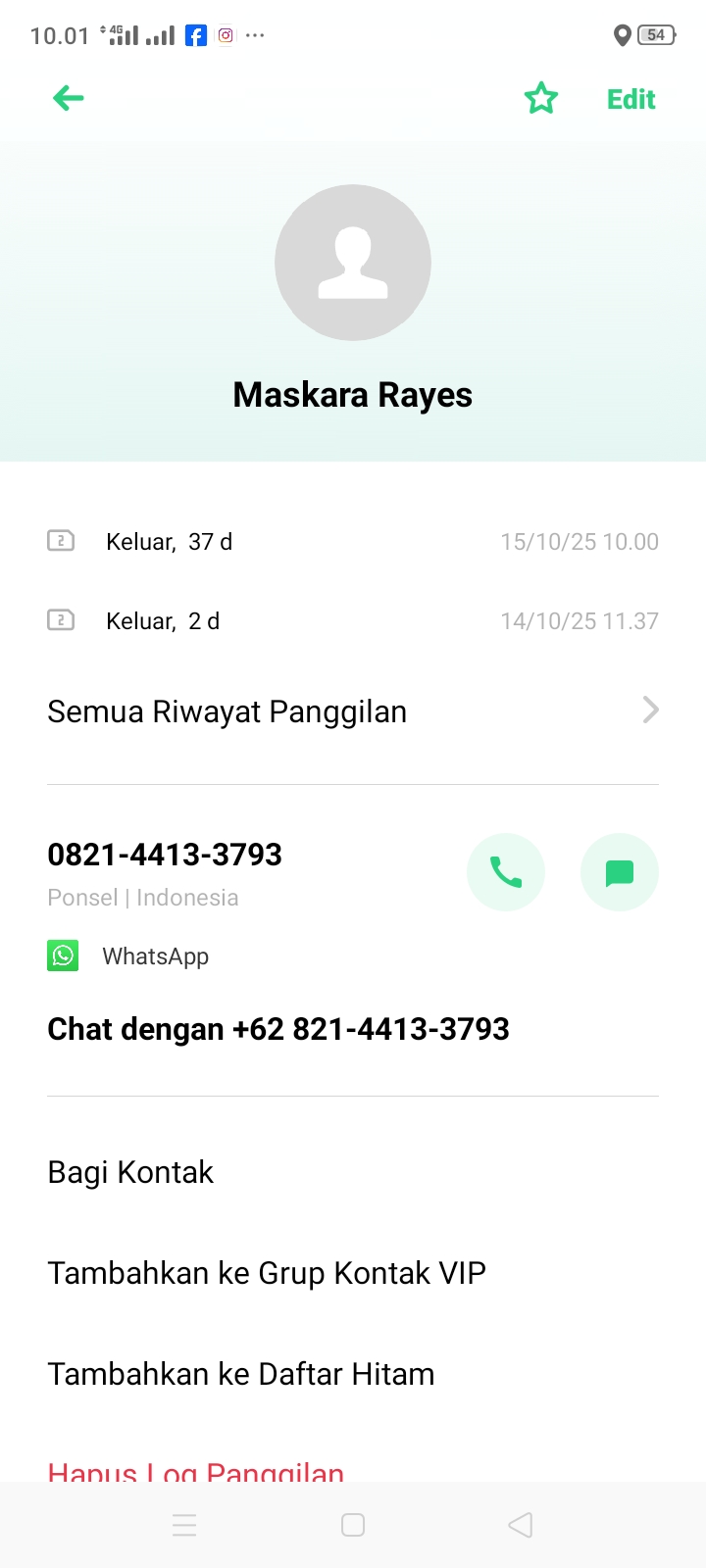
Task: Tap the green call icon to dial
Action: point(506,872)
